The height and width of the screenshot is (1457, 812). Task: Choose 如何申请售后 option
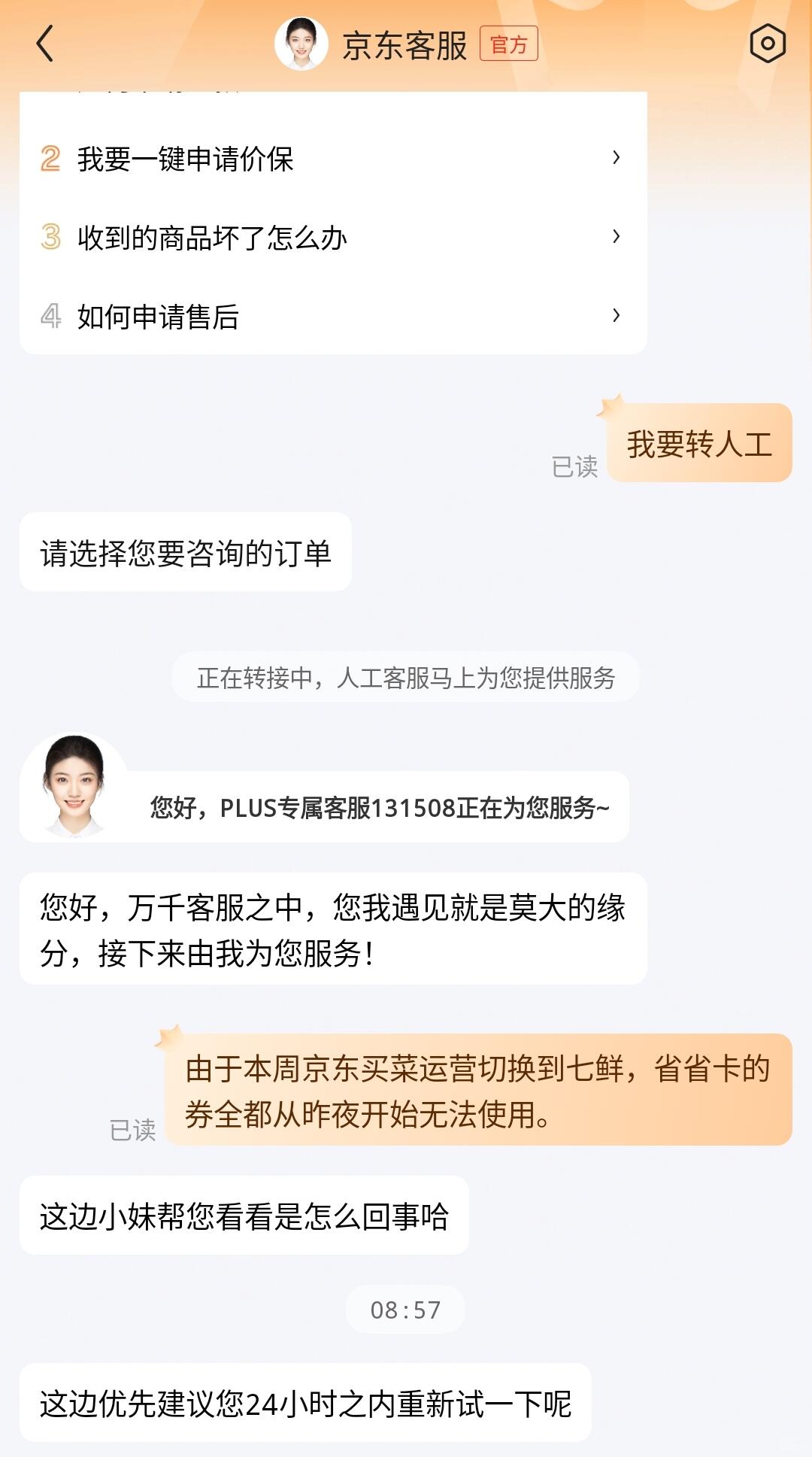331,317
